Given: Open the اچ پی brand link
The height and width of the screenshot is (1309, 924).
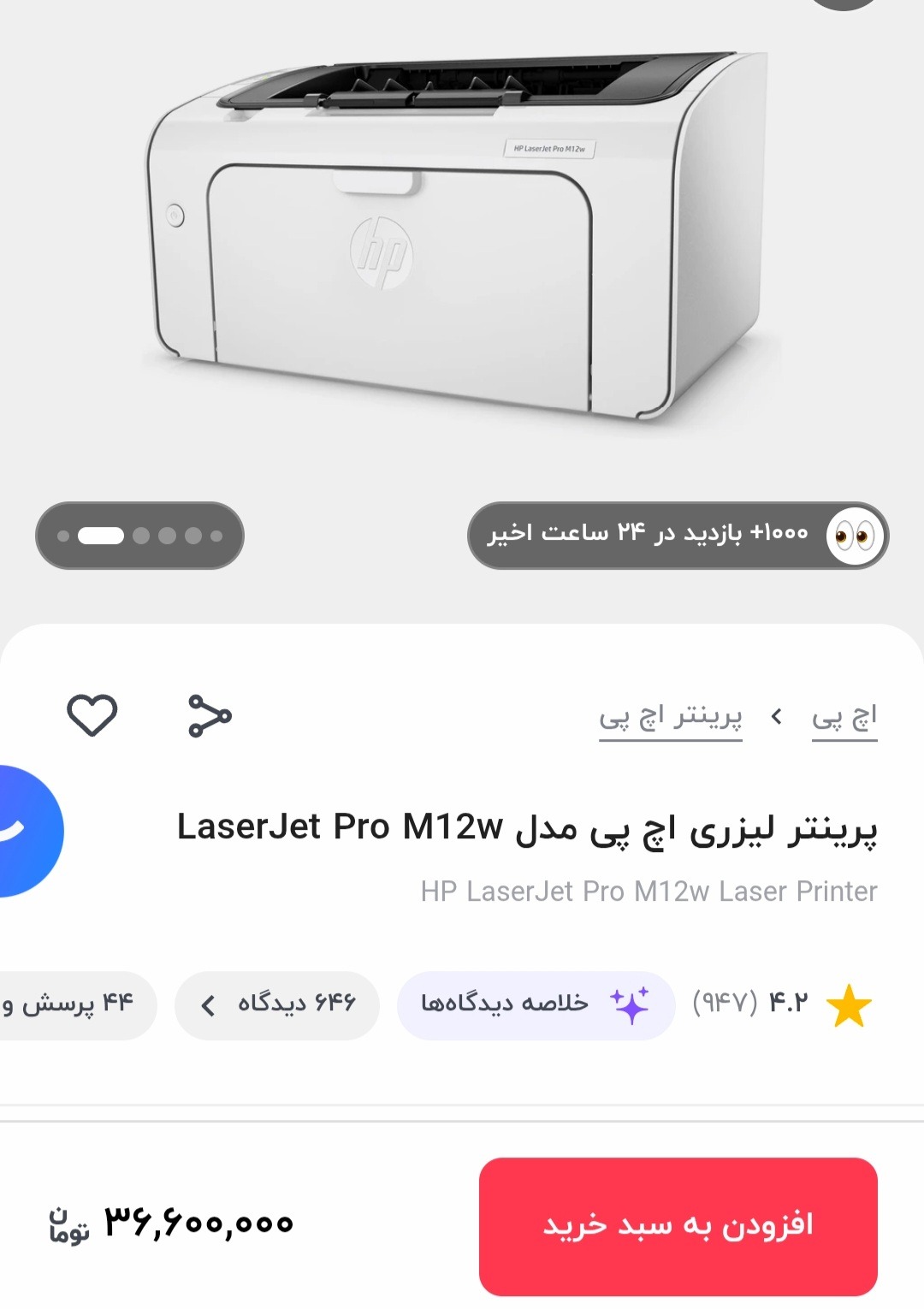Looking at the screenshot, I should (844, 717).
